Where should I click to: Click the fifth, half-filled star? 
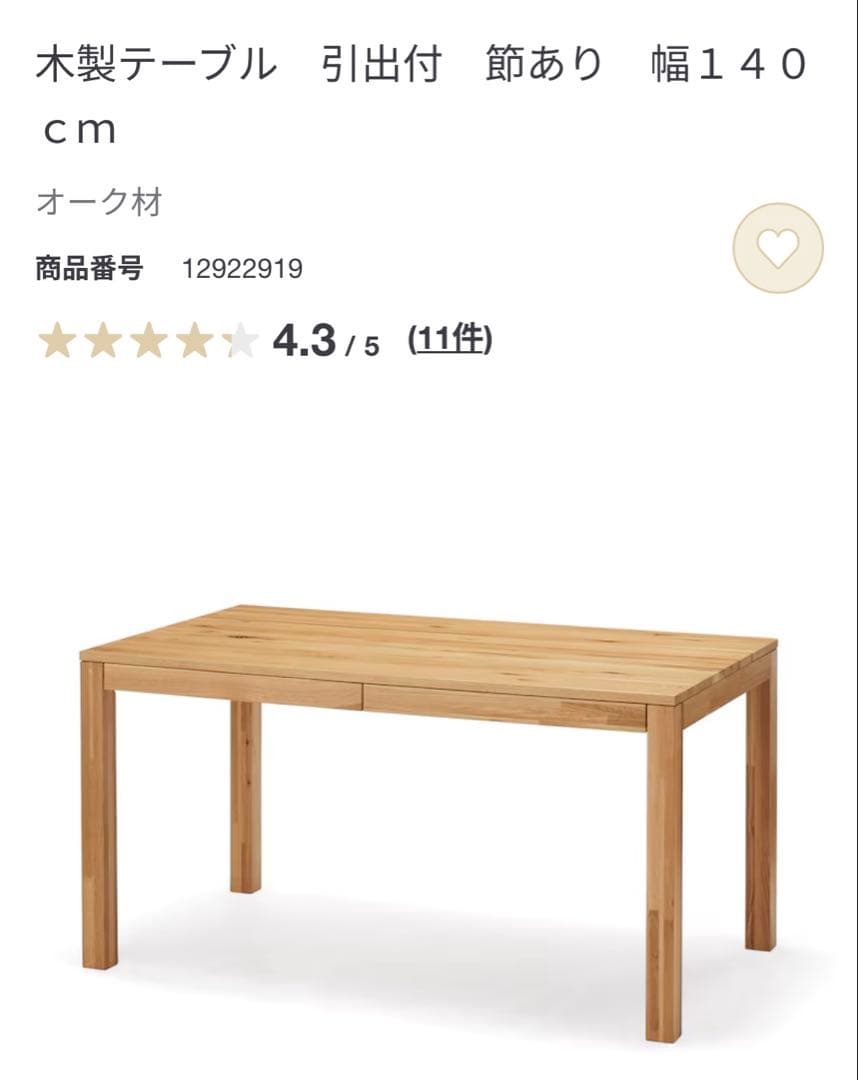point(240,342)
